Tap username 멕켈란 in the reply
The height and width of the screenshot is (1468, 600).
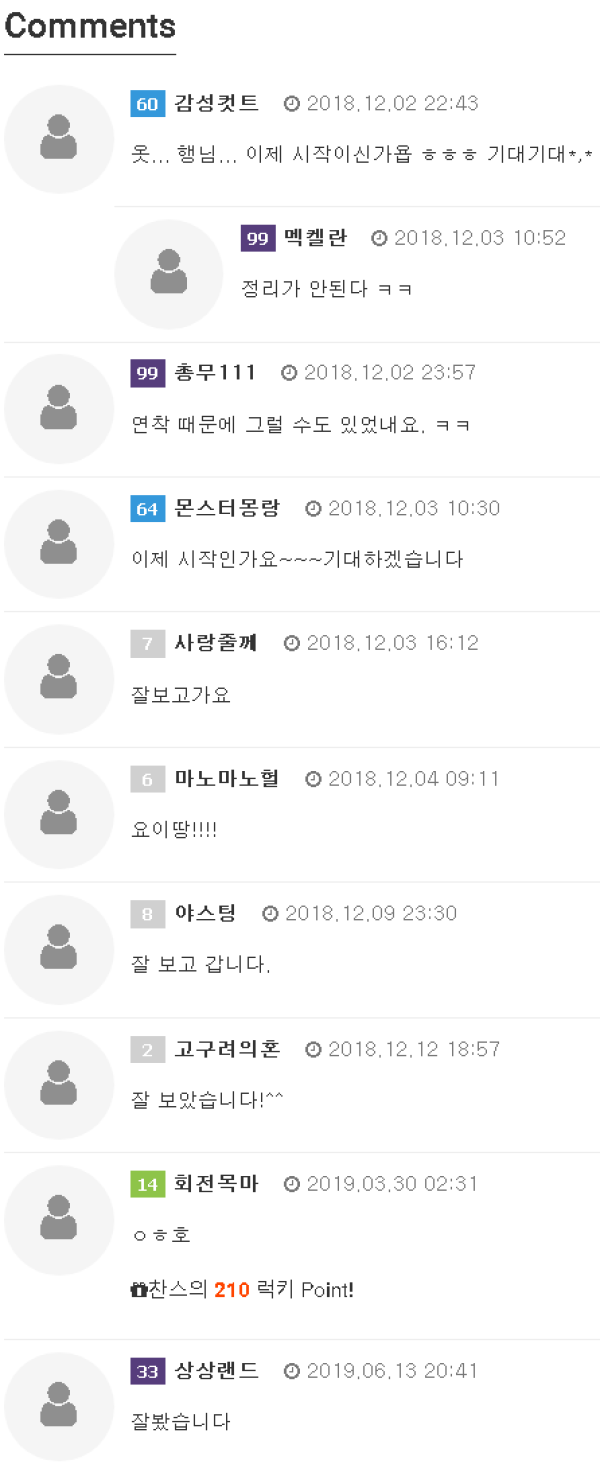(315, 238)
